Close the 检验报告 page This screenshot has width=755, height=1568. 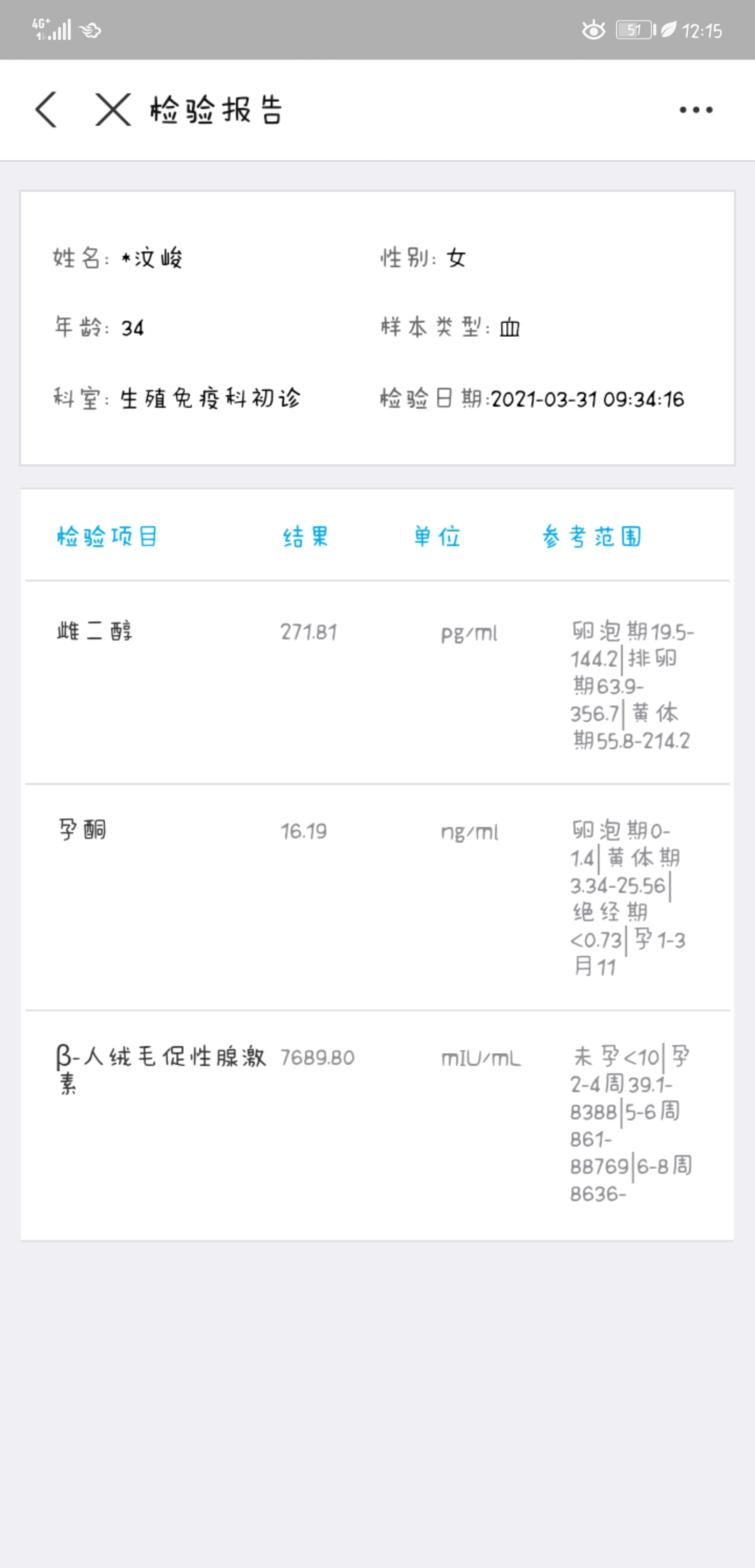[113, 110]
